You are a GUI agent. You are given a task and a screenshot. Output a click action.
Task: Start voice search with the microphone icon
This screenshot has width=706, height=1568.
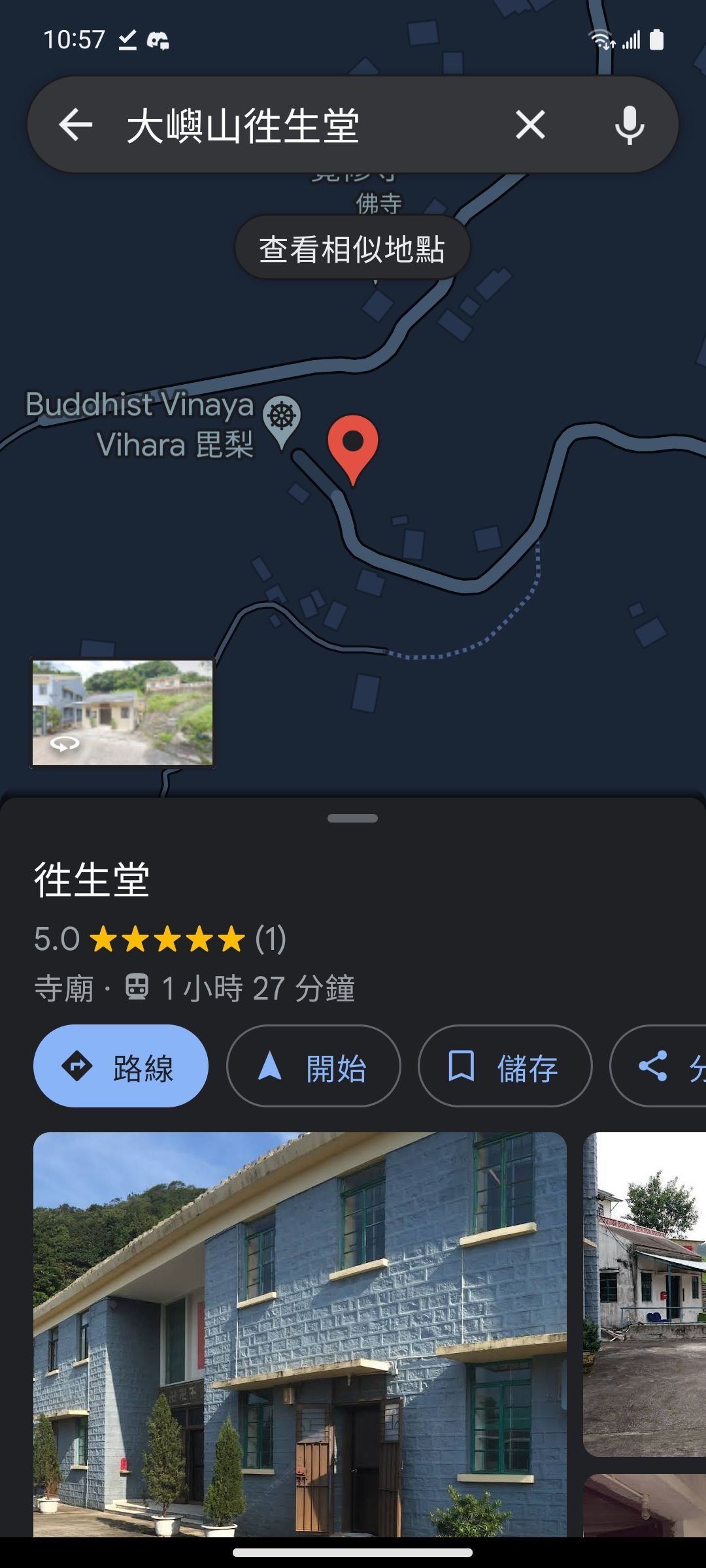(630, 125)
